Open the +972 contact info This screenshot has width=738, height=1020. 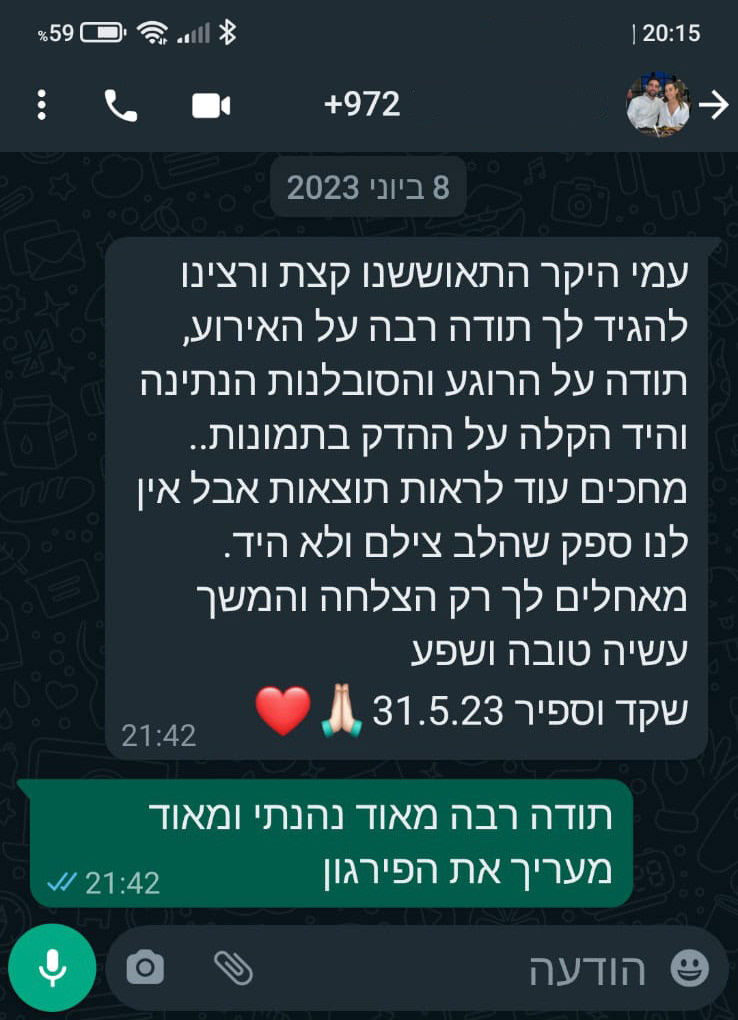(362, 105)
